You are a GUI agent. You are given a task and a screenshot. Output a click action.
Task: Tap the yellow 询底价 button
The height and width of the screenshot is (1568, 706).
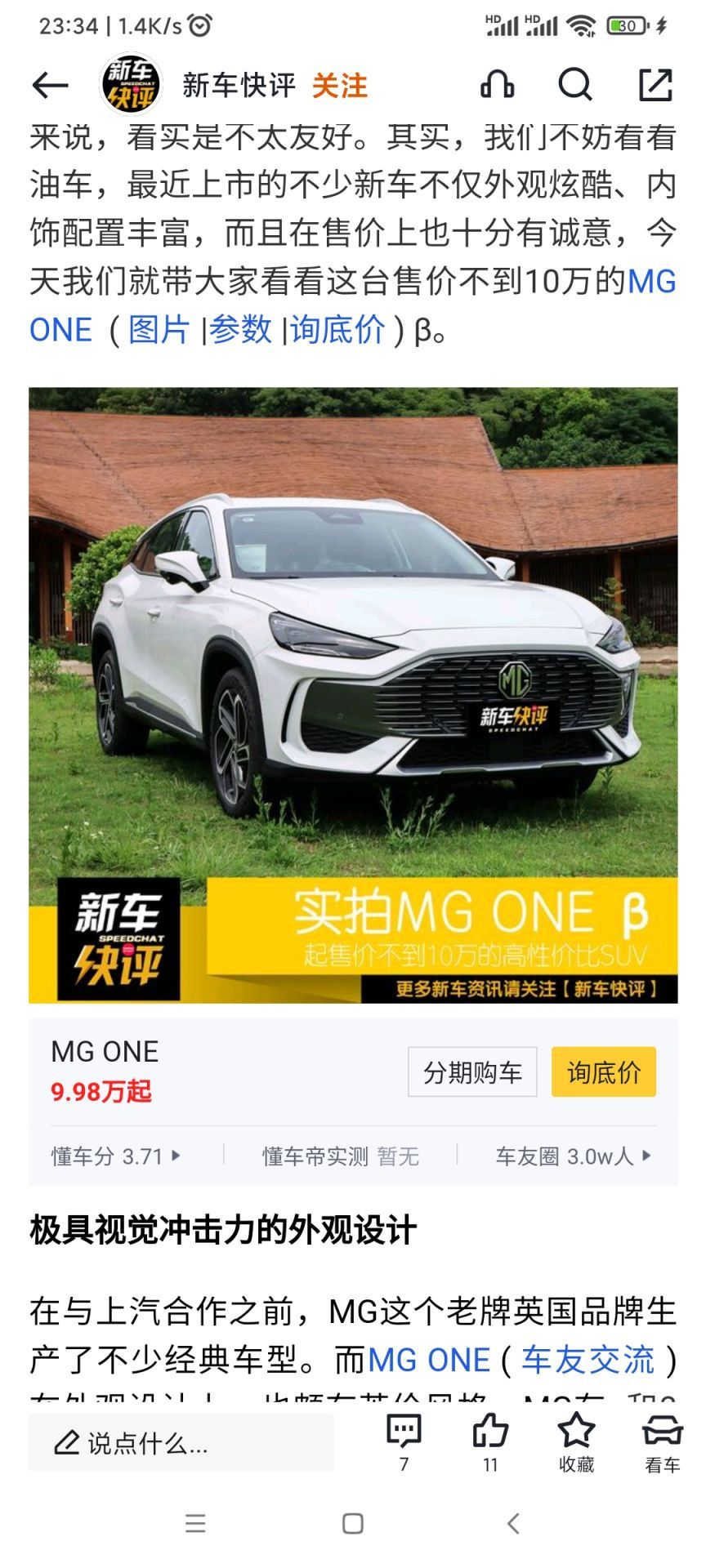pyautogui.click(x=604, y=1071)
